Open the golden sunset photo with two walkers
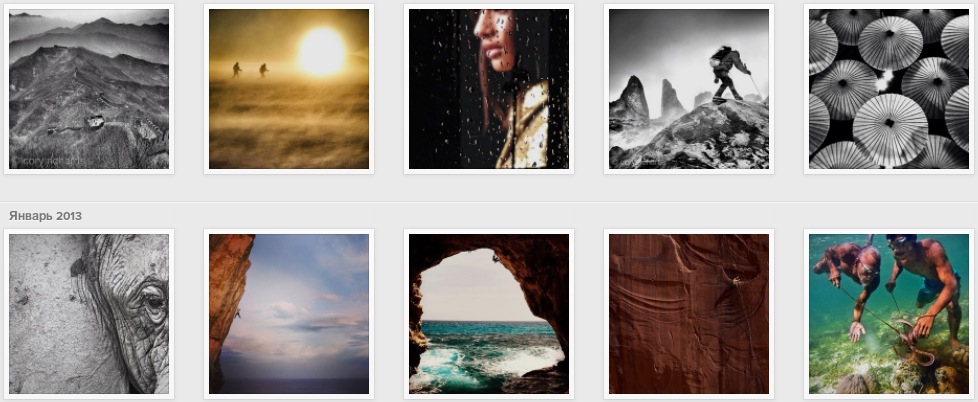The image size is (978, 402). pos(289,89)
